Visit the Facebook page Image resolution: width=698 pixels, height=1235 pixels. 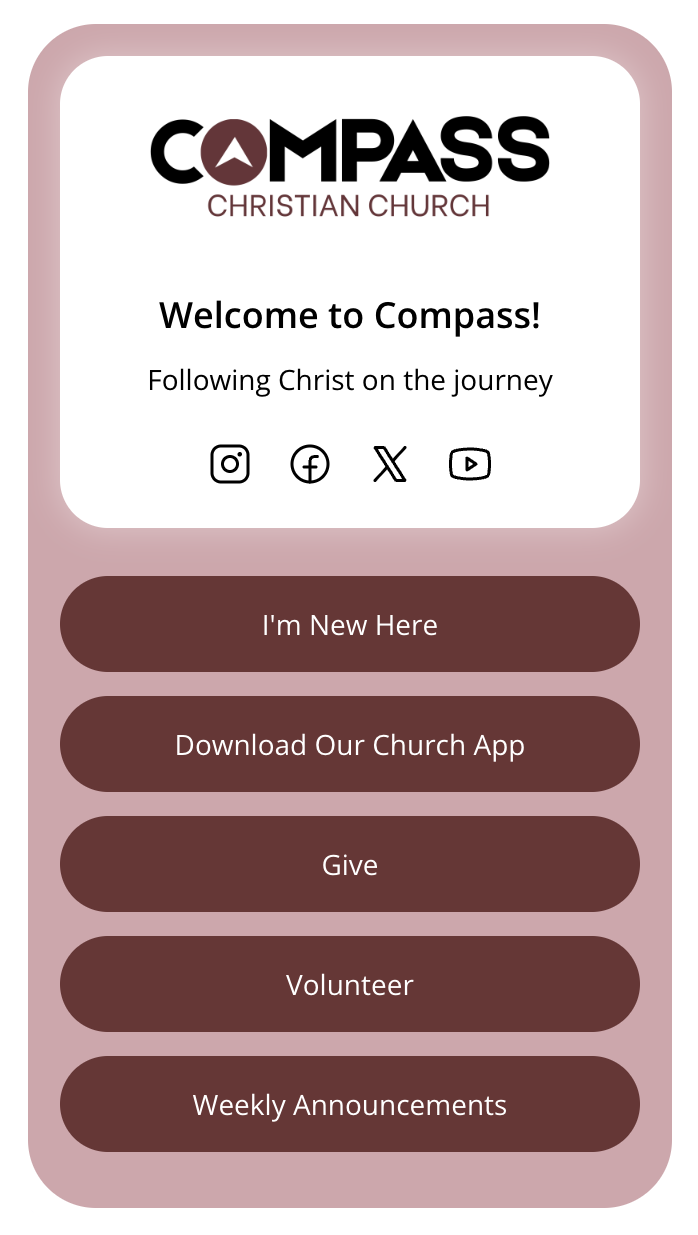tap(310, 464)
